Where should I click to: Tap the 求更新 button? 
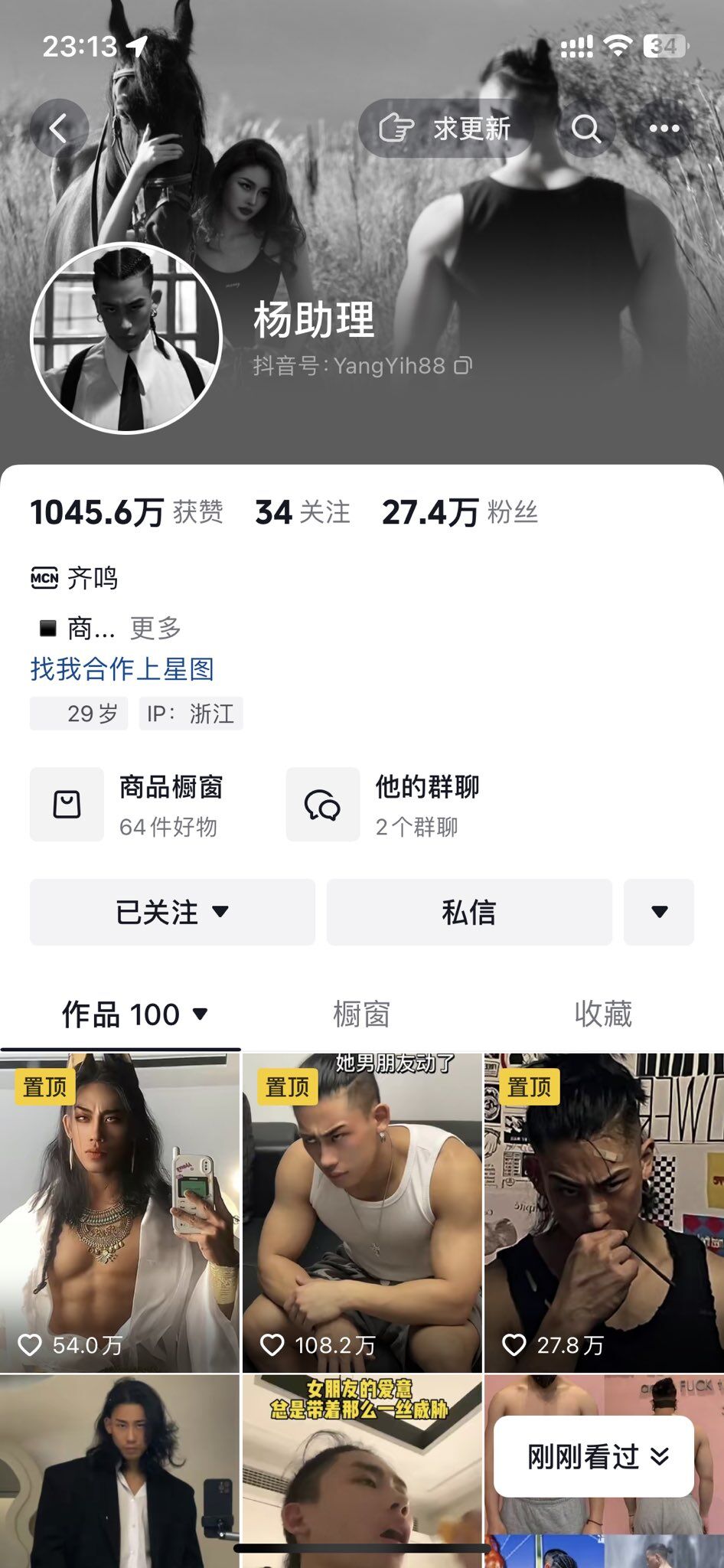coord(445,129)
